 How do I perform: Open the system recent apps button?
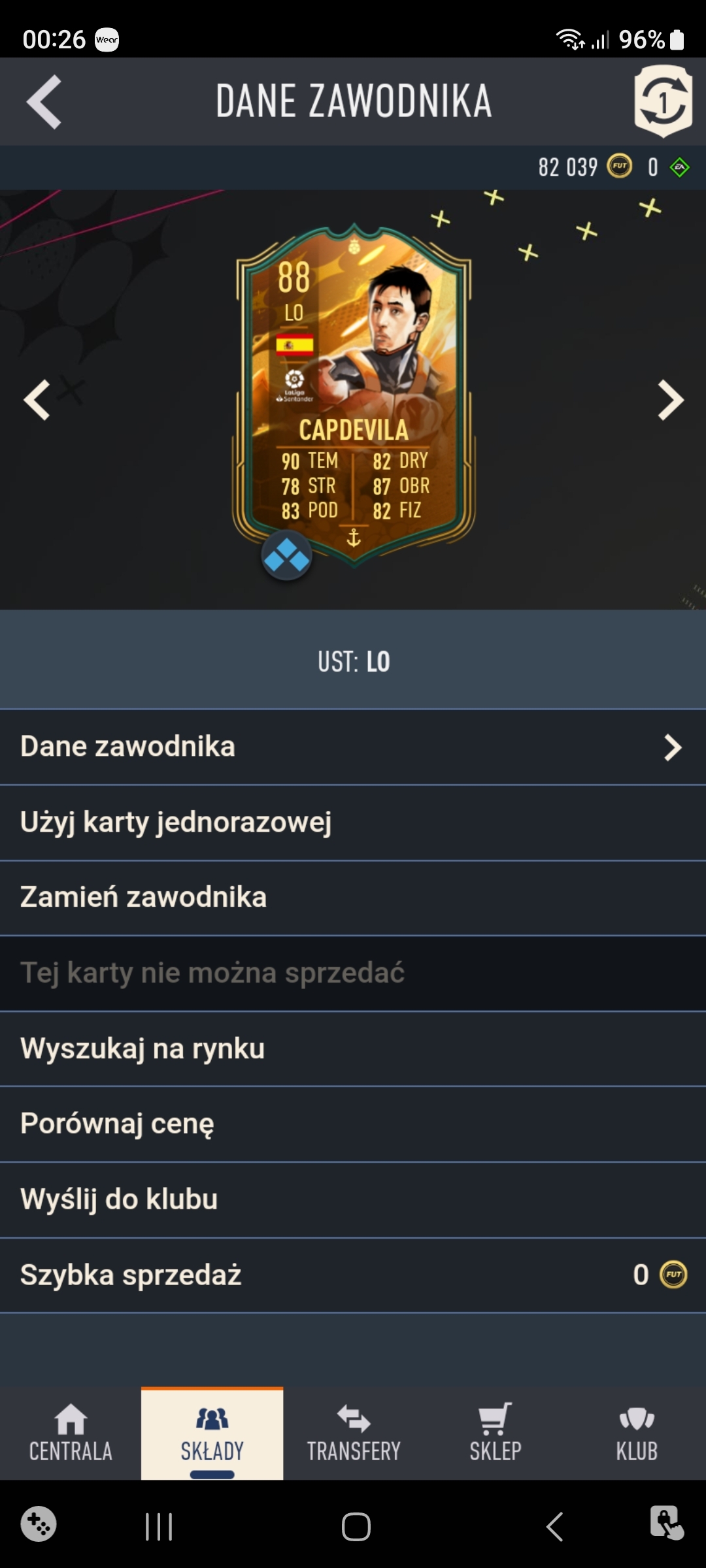click(x=159, y=1527)
